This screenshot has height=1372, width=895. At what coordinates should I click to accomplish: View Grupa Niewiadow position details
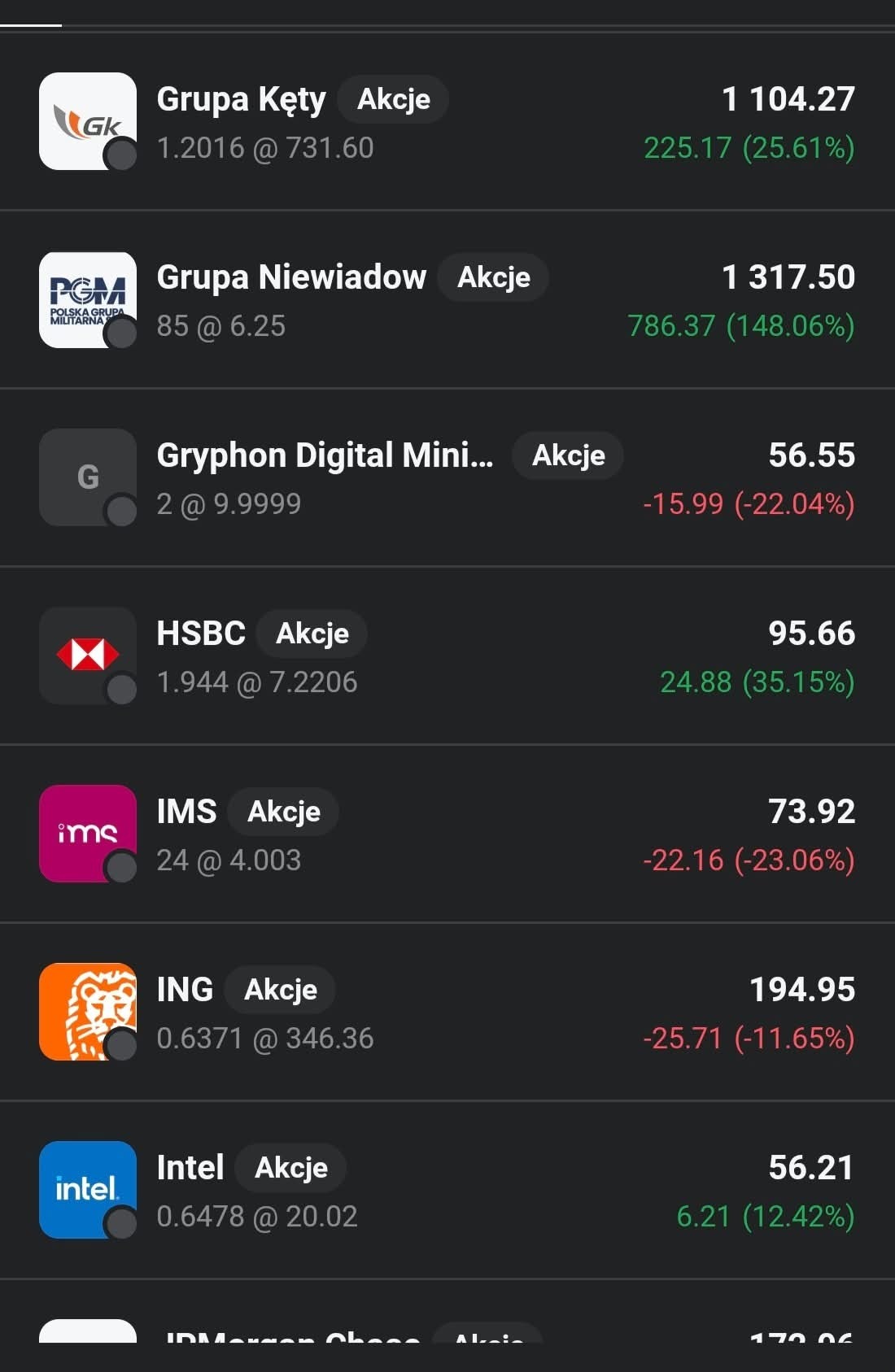[x=447, y=300]
